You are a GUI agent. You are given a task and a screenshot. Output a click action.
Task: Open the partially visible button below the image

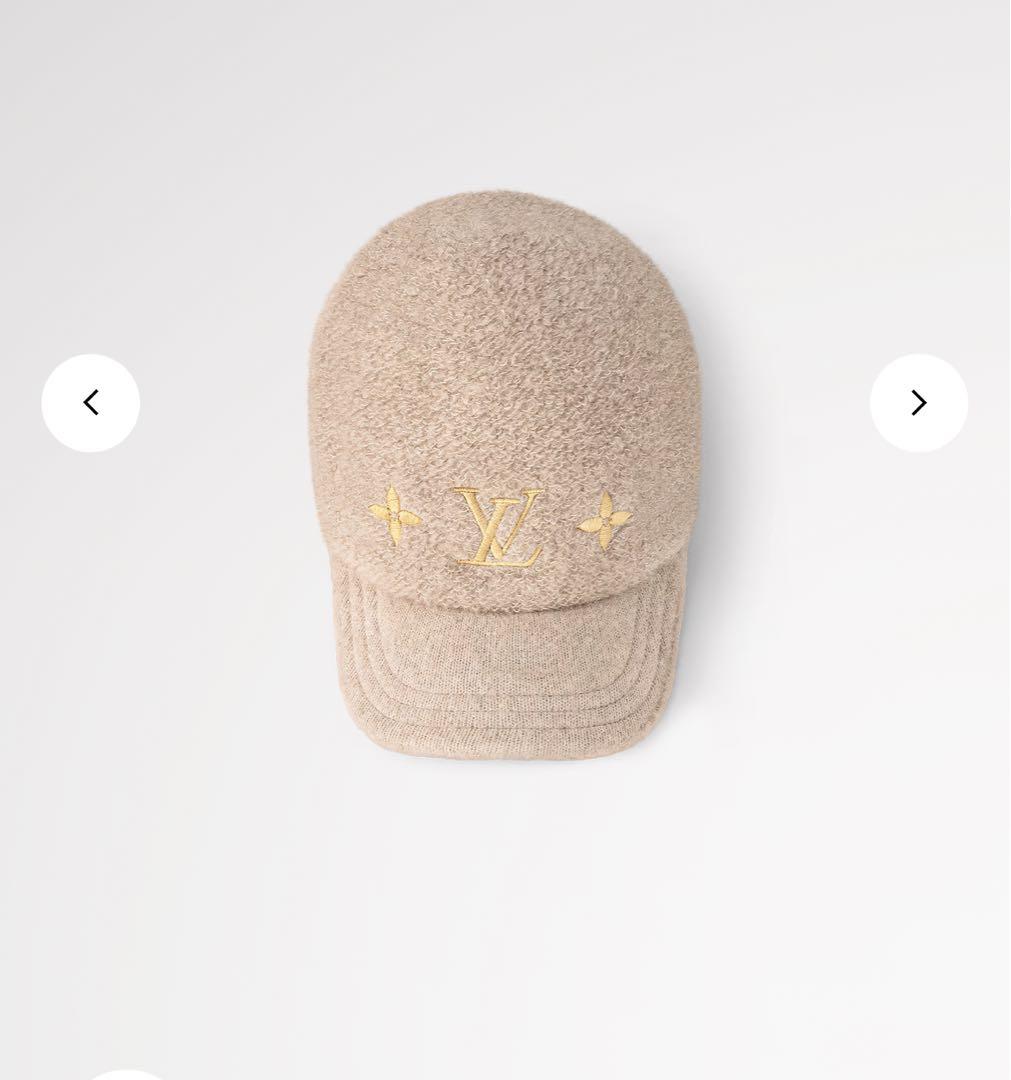click(128, 1076)
